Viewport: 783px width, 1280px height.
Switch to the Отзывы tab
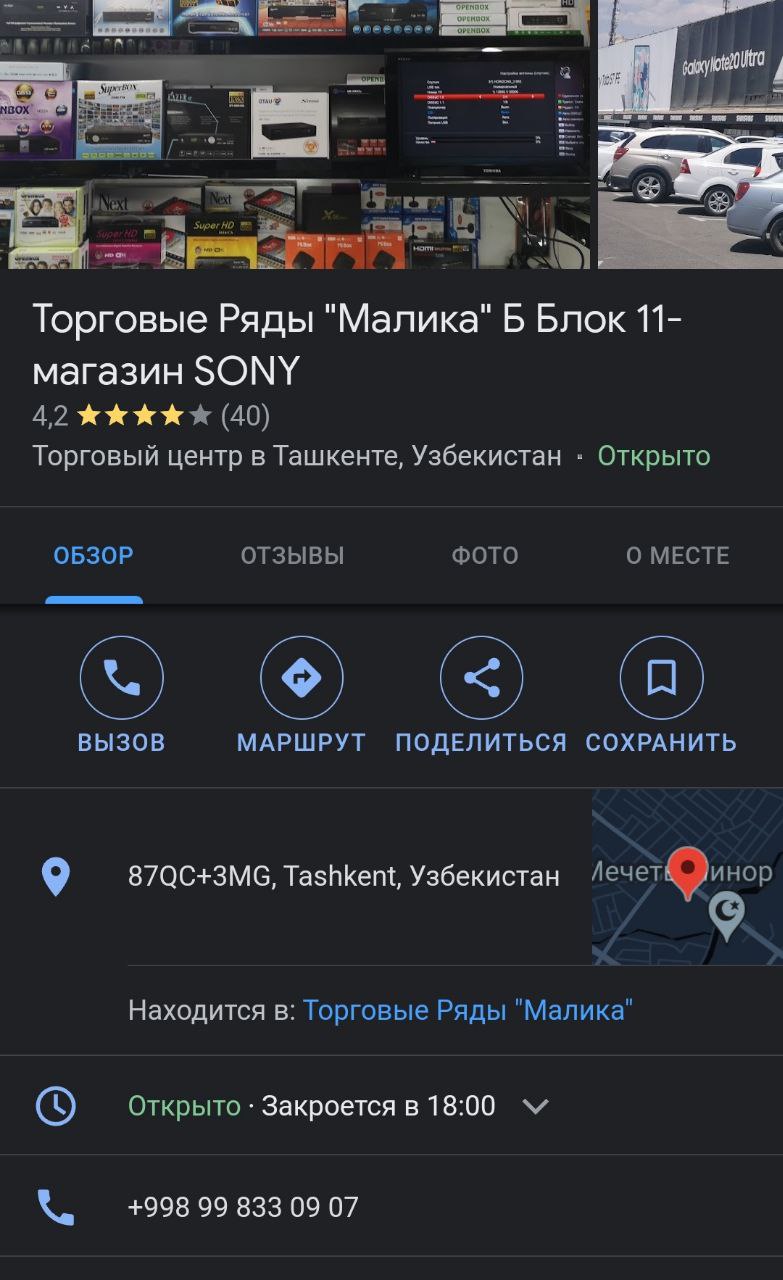(292, 555)
